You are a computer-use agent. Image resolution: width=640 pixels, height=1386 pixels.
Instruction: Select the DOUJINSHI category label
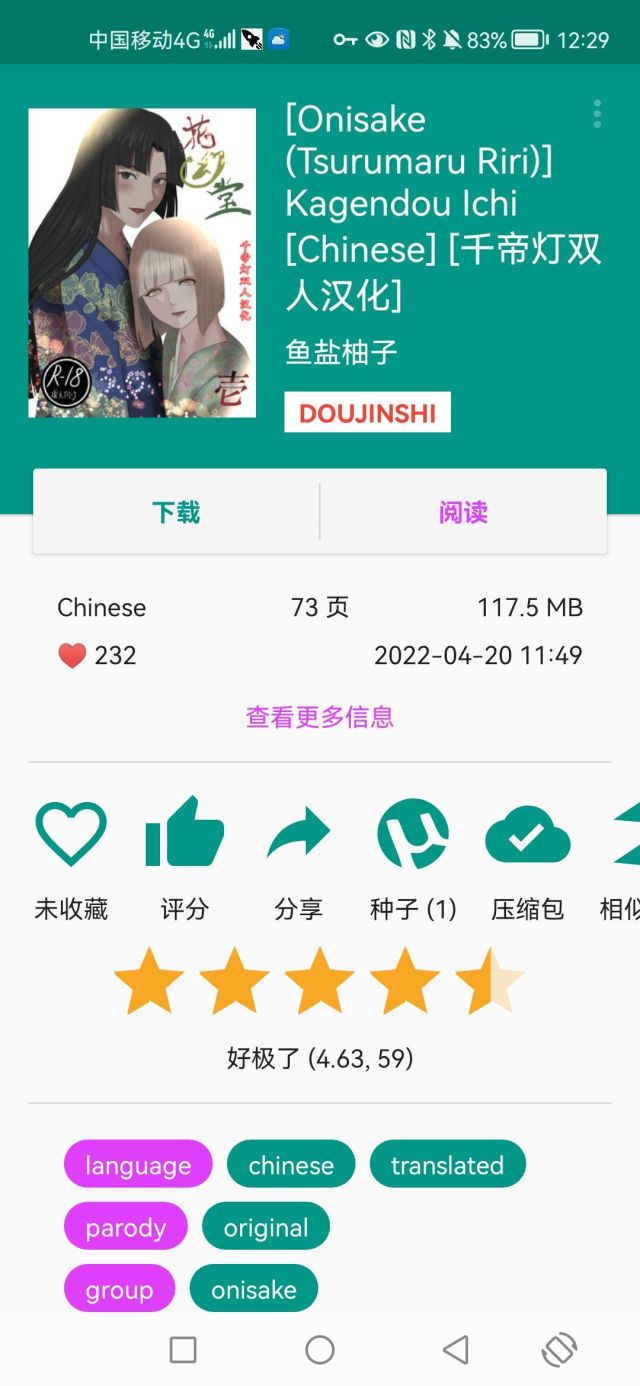[367, 413]
